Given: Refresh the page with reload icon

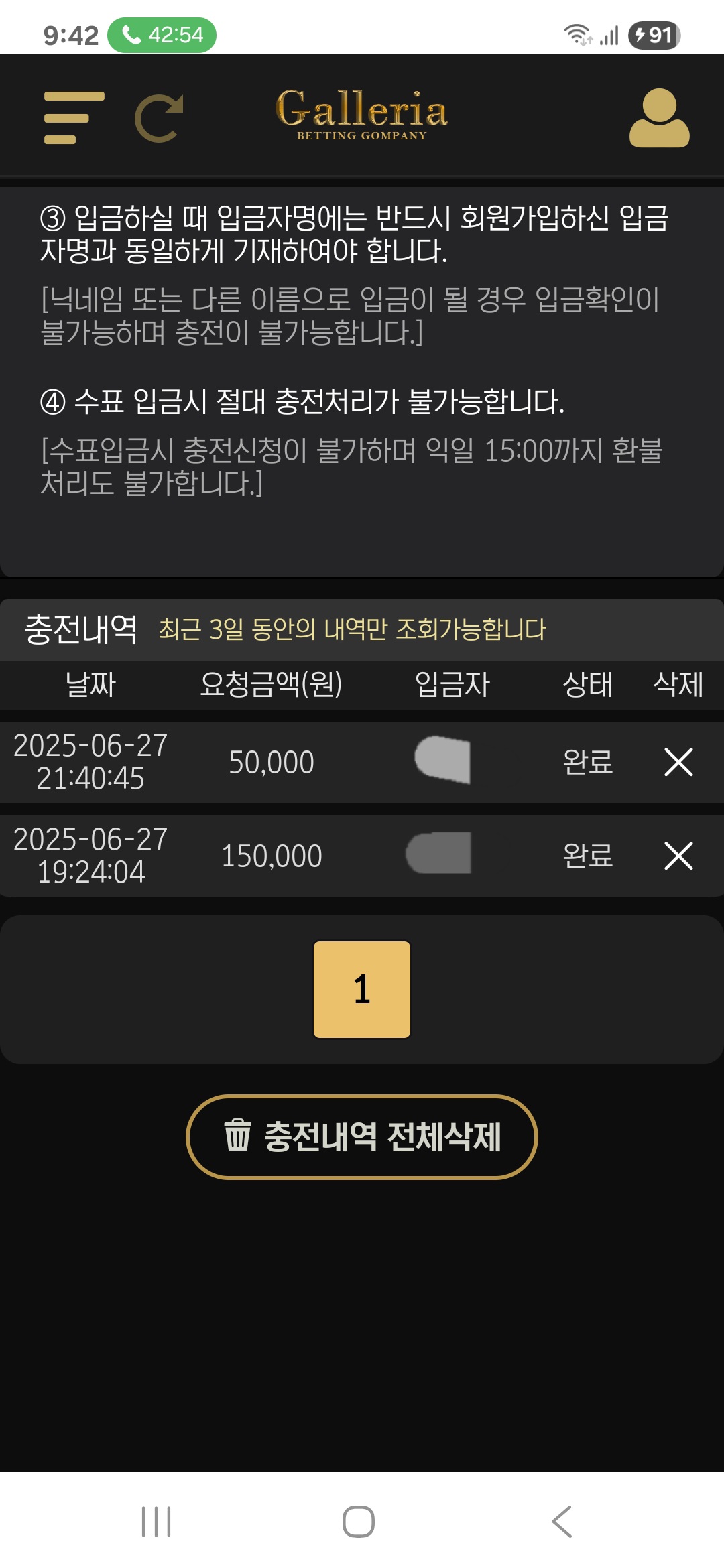Looking at the screenshot, I should tap(160, 118).
